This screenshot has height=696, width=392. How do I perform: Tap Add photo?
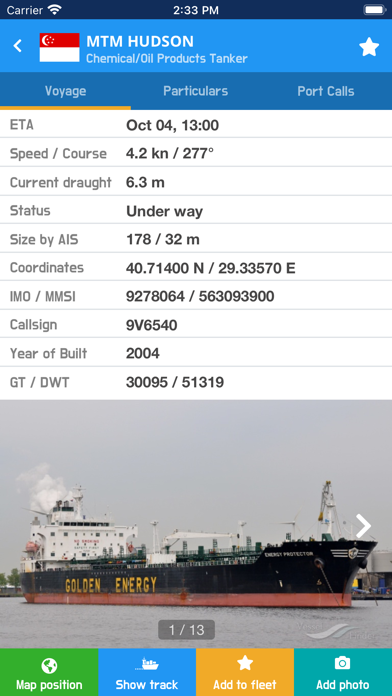[343, 672]
